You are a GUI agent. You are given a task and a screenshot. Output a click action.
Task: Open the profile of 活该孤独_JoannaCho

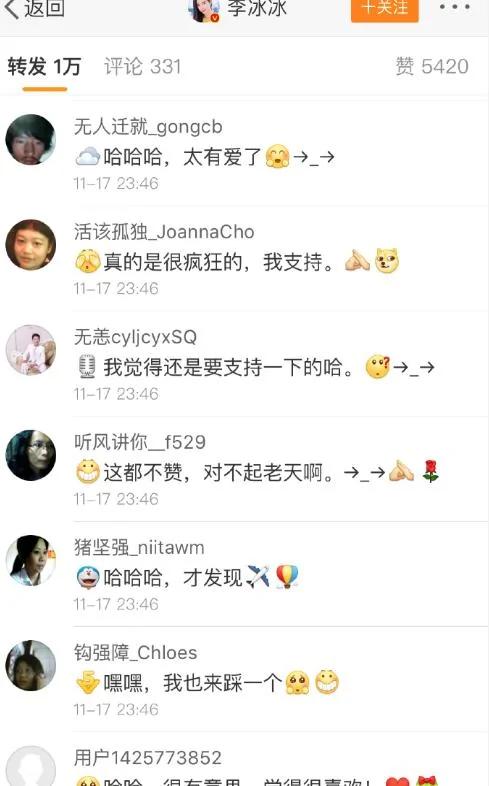(164, 232)
